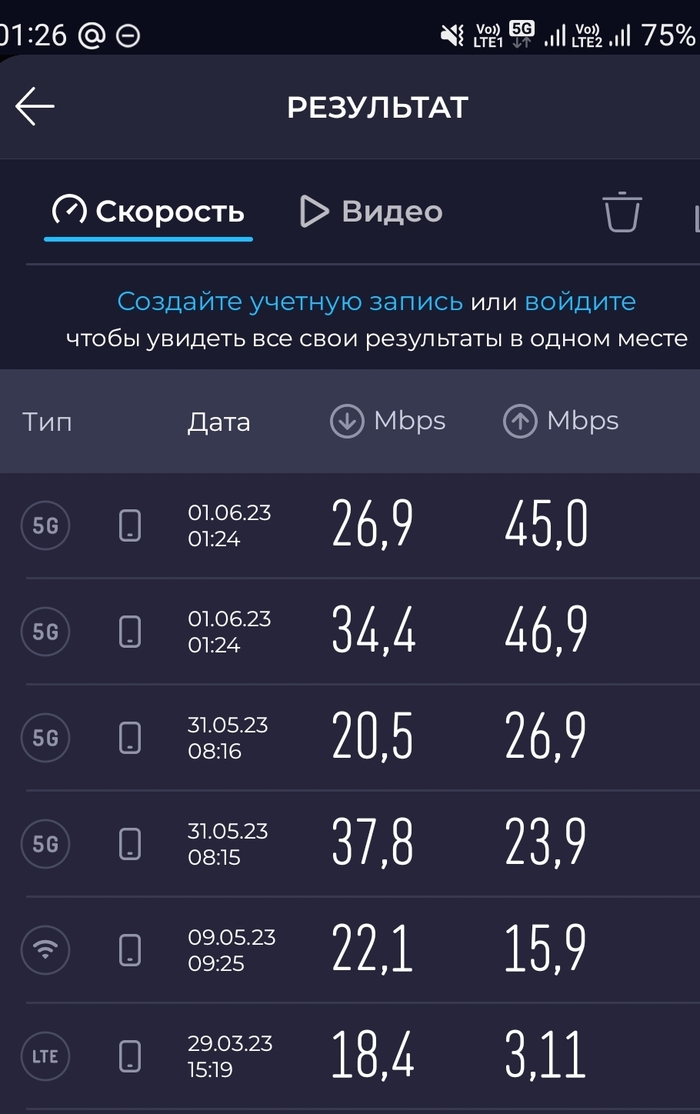The width and height of the screenshot is (700, 1114).
Task: View the LTE result from 29.03.23
Action: [350, 1056]
